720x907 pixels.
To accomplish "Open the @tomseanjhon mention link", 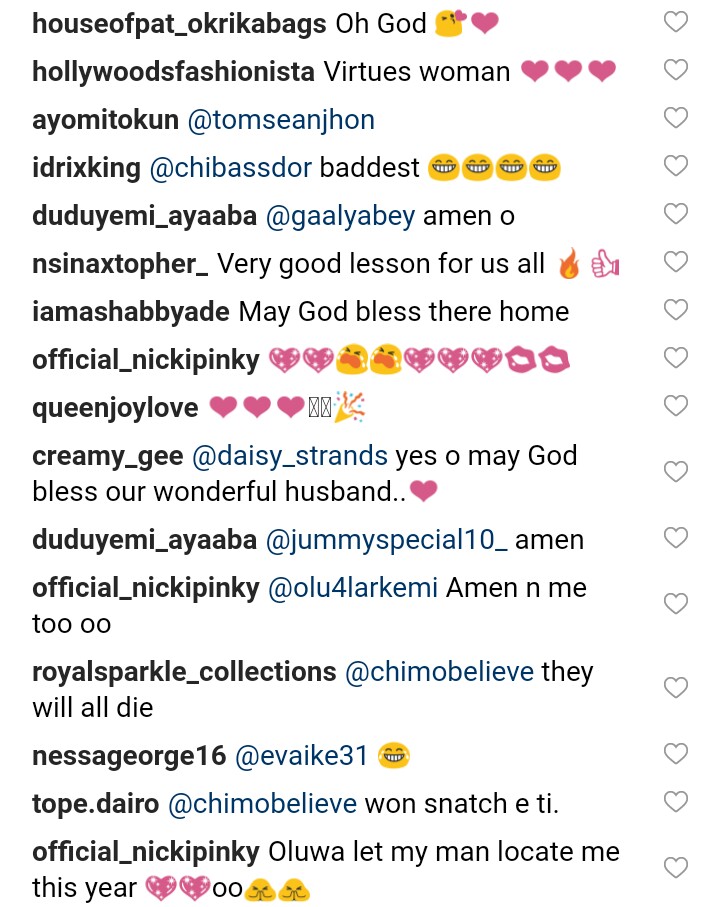I will (x=281, y=120).
